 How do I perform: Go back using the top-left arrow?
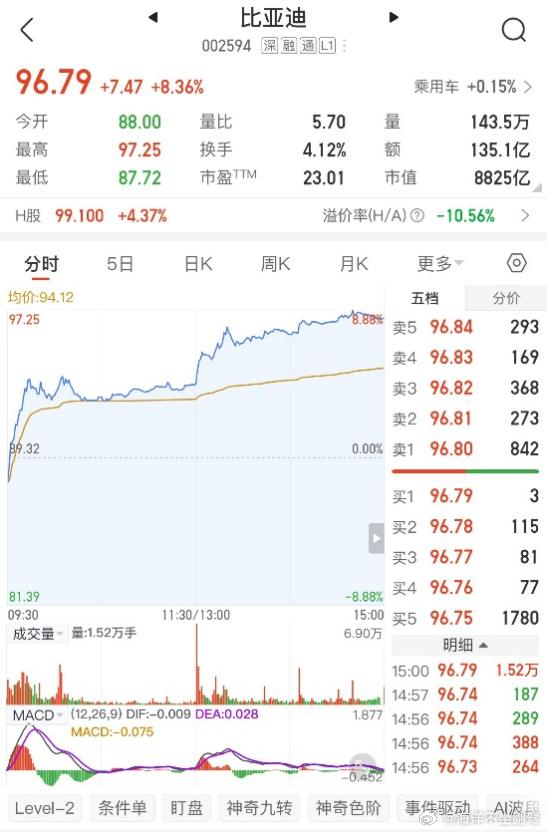point(27,29)
